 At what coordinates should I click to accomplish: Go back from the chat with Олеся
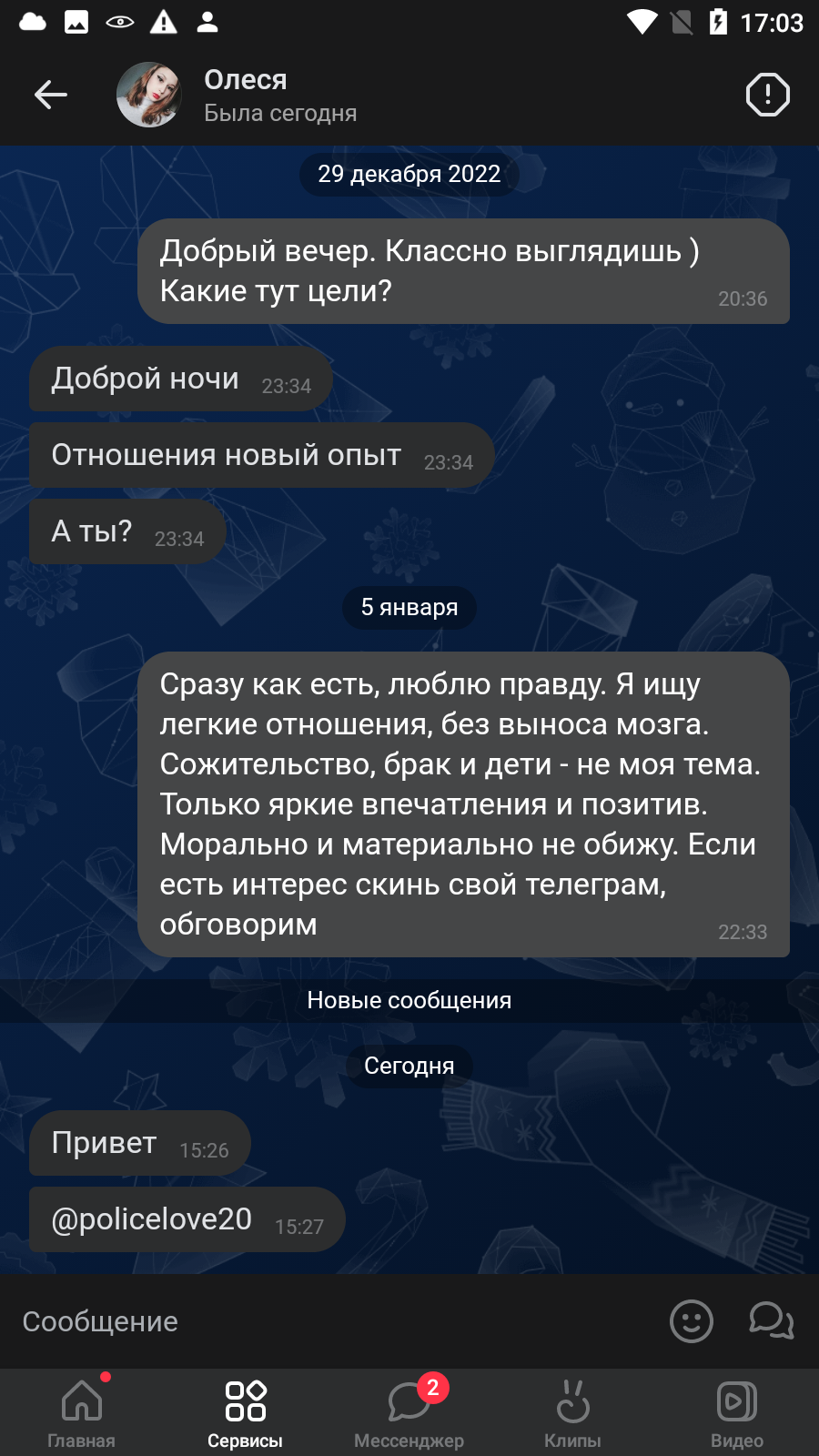pyautogui.click(x=51, y=95)
